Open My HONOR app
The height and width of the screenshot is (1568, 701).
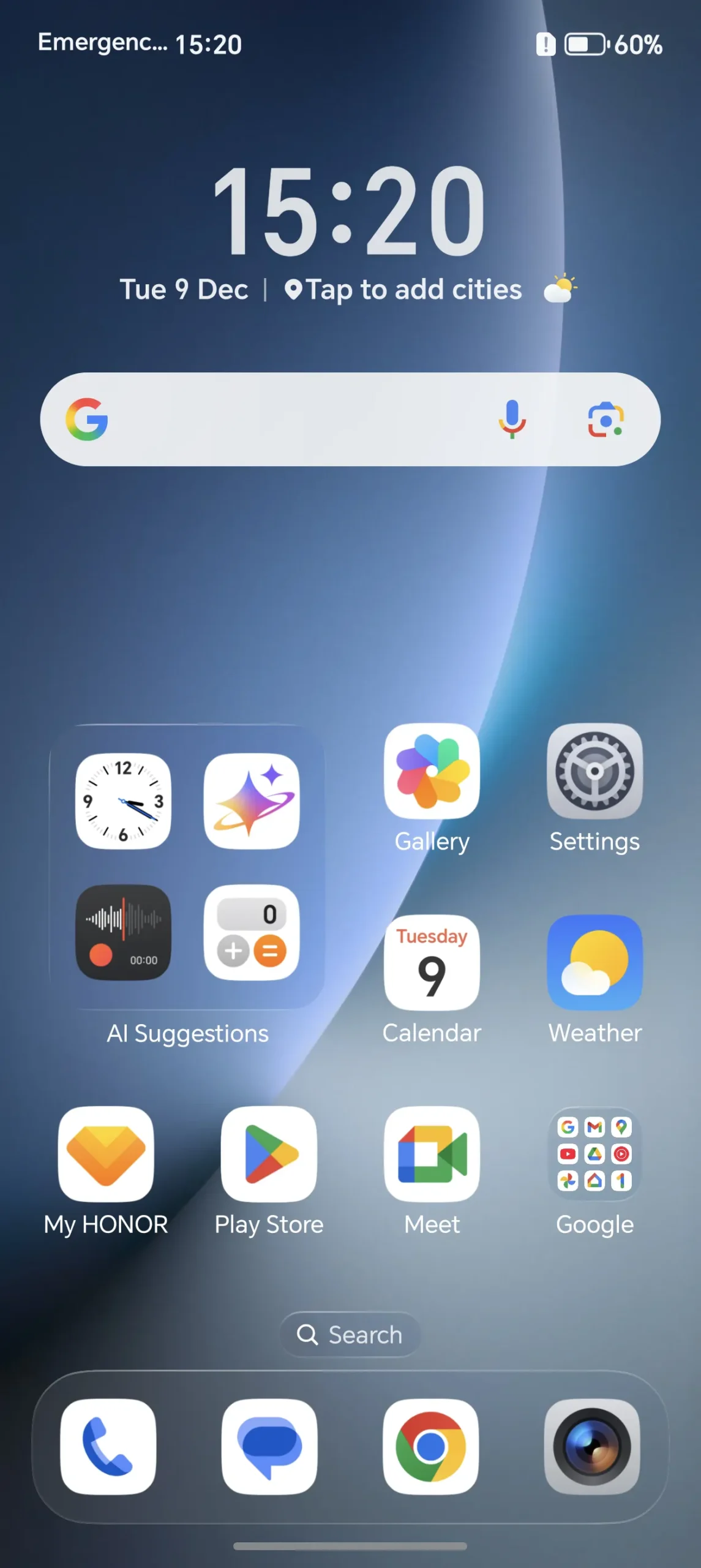click(x=106, y=1154)
